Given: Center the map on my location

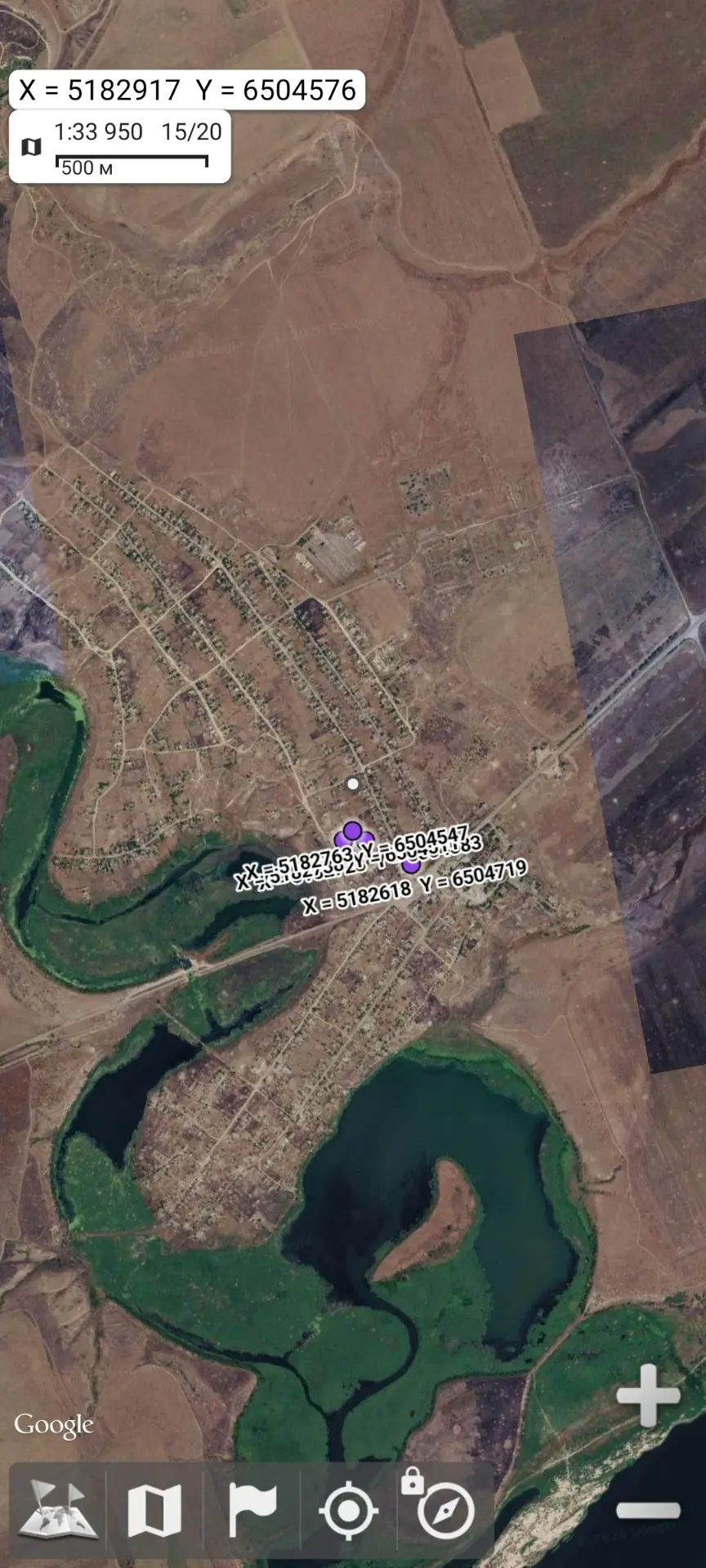Looking at the screenshot, I should (x=348, y=1510).
